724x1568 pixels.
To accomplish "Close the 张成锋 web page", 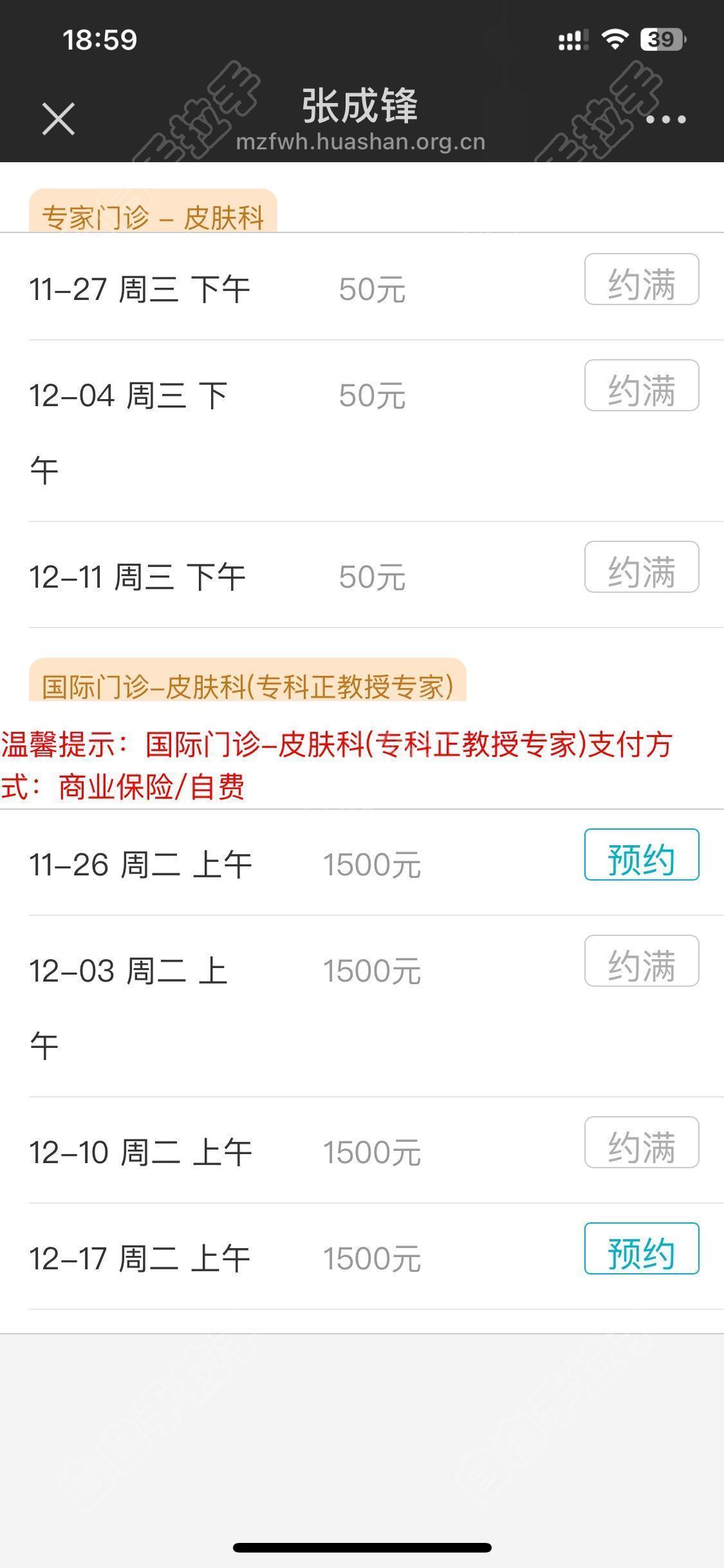I will click(x=59, y=119).
